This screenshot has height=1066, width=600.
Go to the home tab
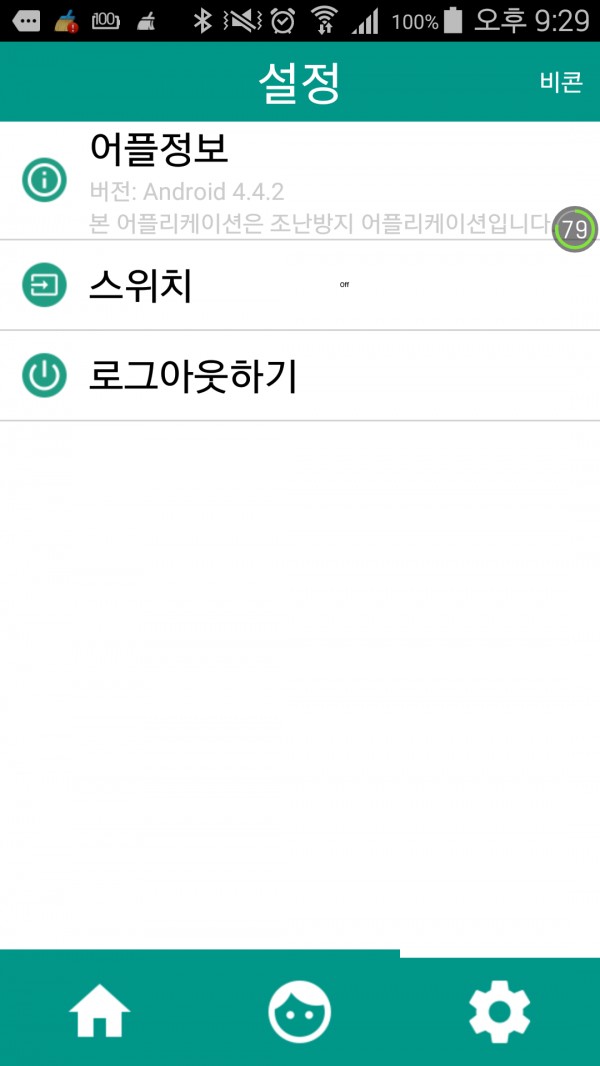tap(100, 1010)
